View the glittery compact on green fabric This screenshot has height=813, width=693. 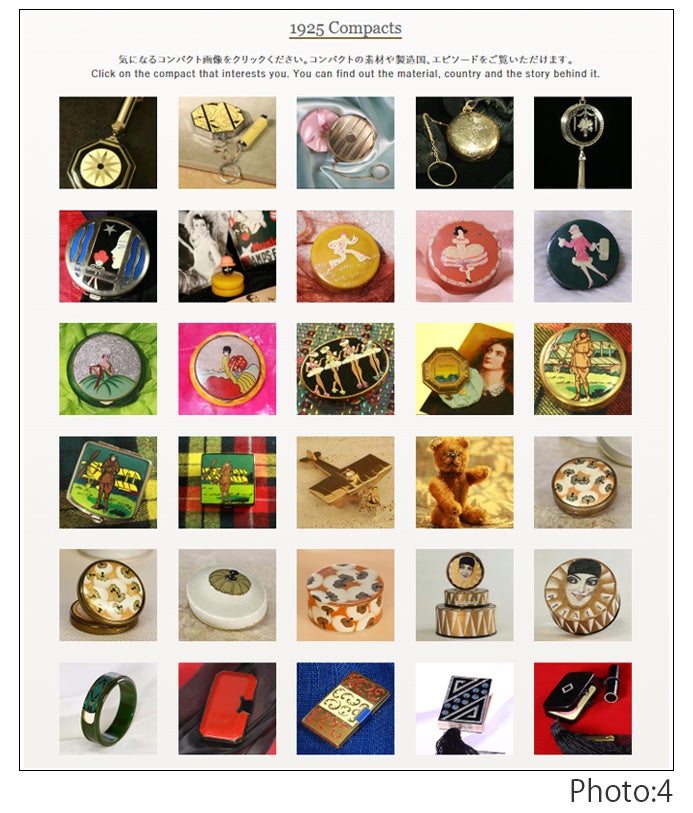108,369
